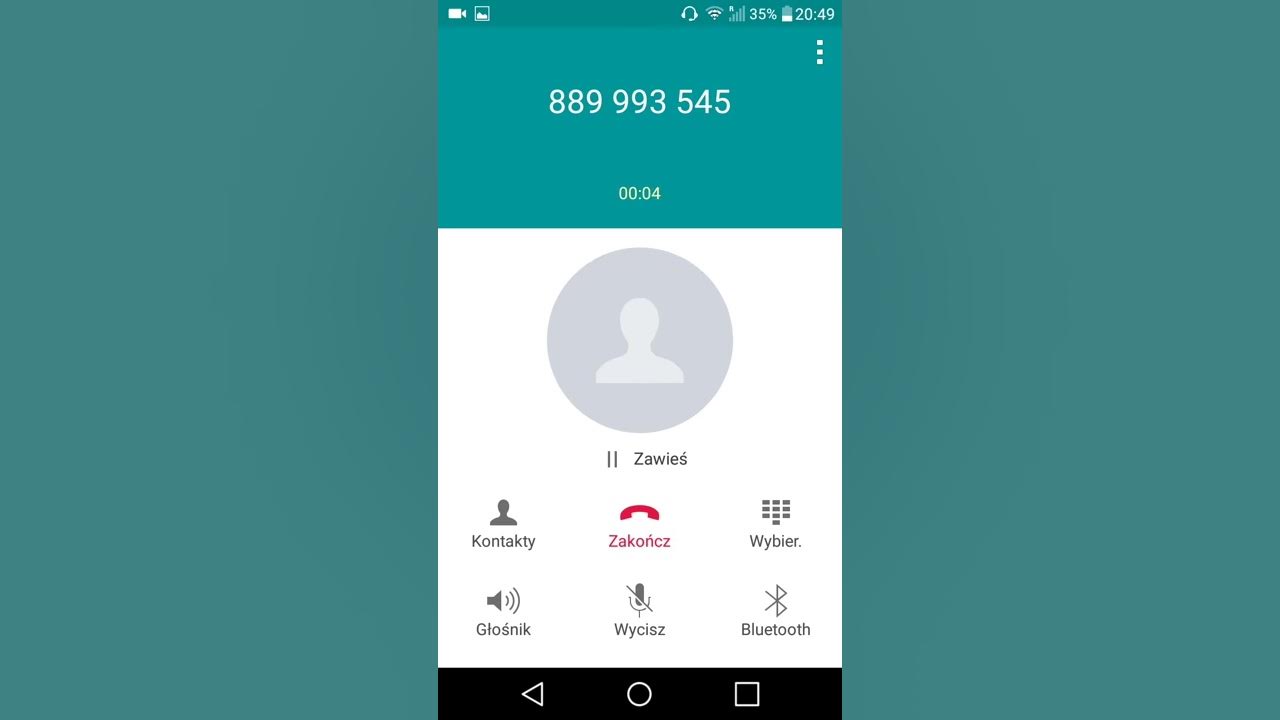Turn on the Głośnik speaker
Viewport: 1280px width, 720px height.
pyautogui.click(x=503, y=612)
